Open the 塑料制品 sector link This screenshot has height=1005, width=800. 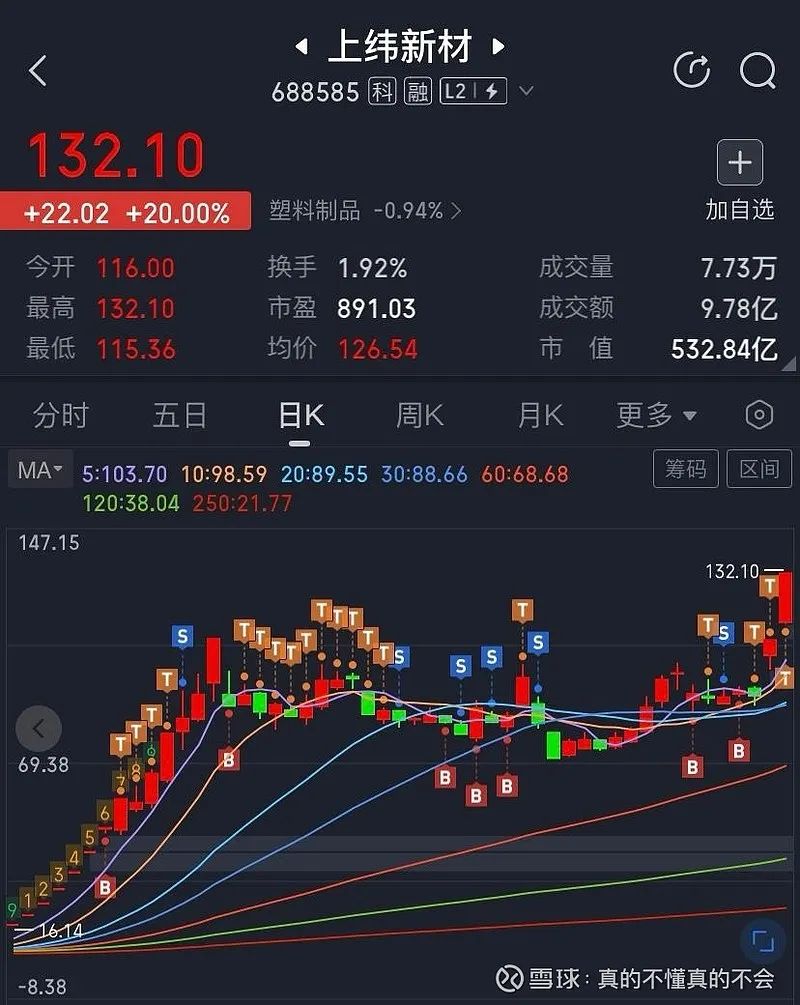point(365,211)
